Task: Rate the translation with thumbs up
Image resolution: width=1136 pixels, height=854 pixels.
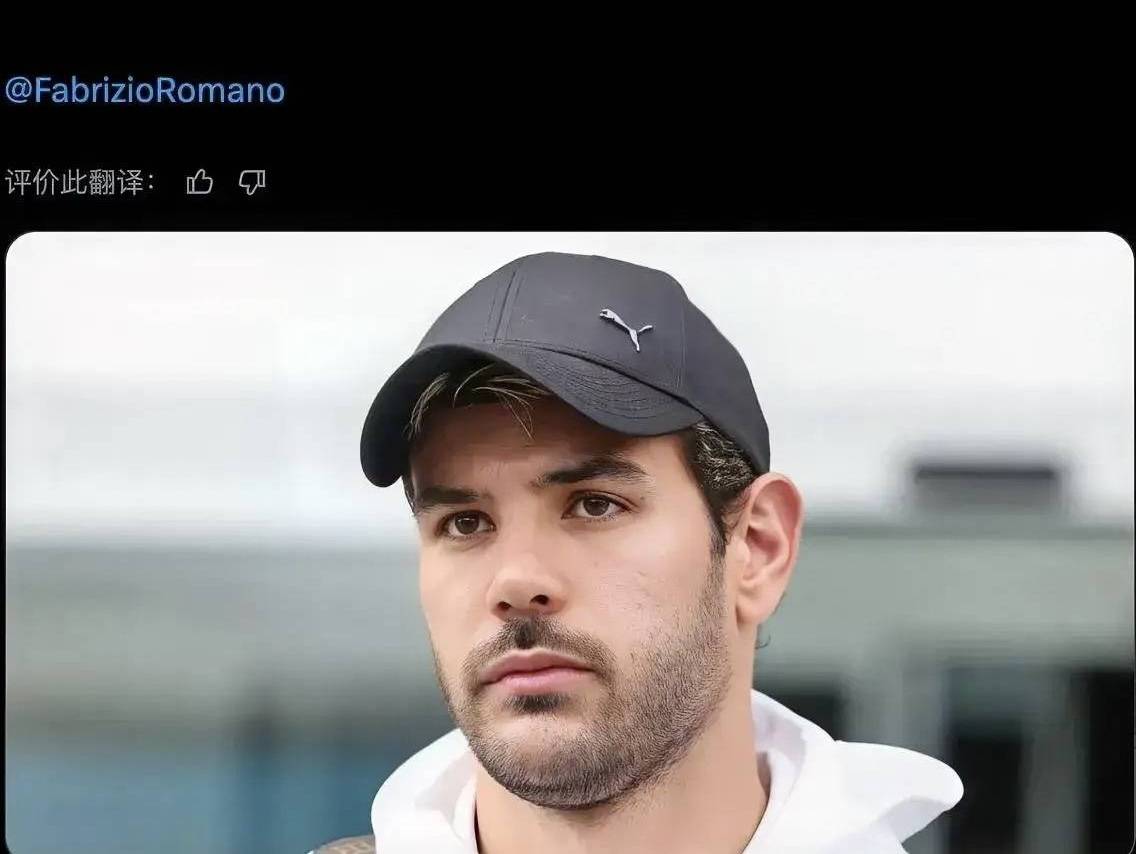Action: (200, 182)
